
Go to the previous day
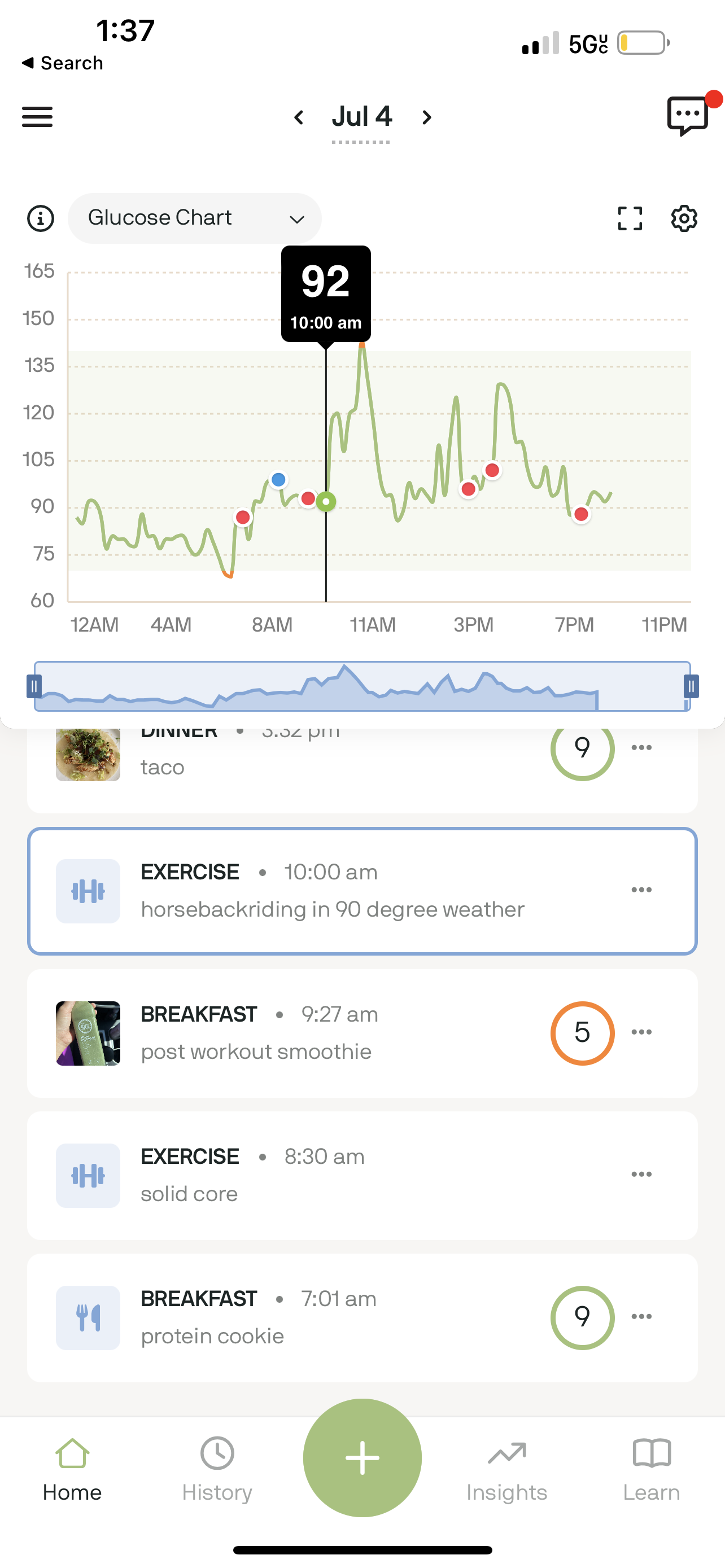coord(298,117)
